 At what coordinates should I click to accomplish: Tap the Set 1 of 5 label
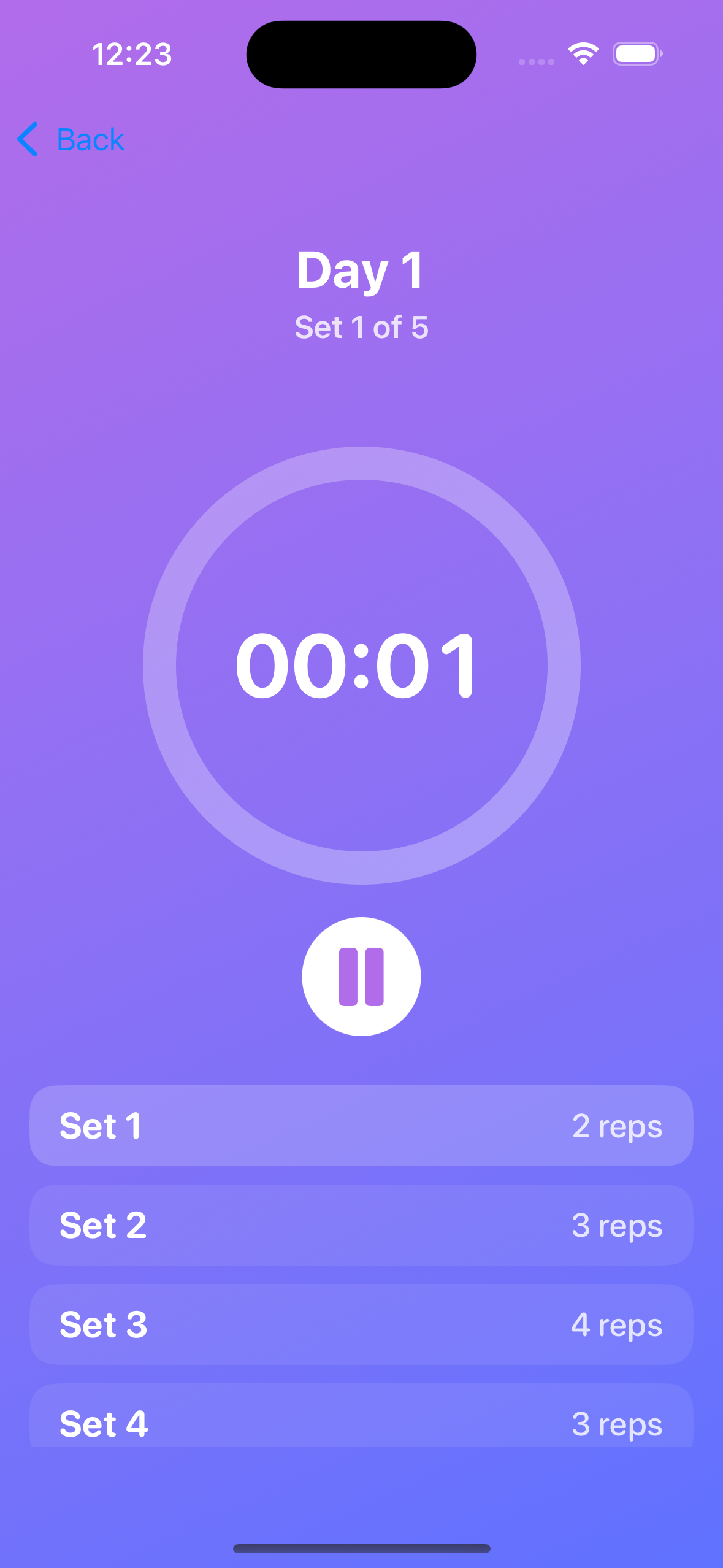click(362, 328)
